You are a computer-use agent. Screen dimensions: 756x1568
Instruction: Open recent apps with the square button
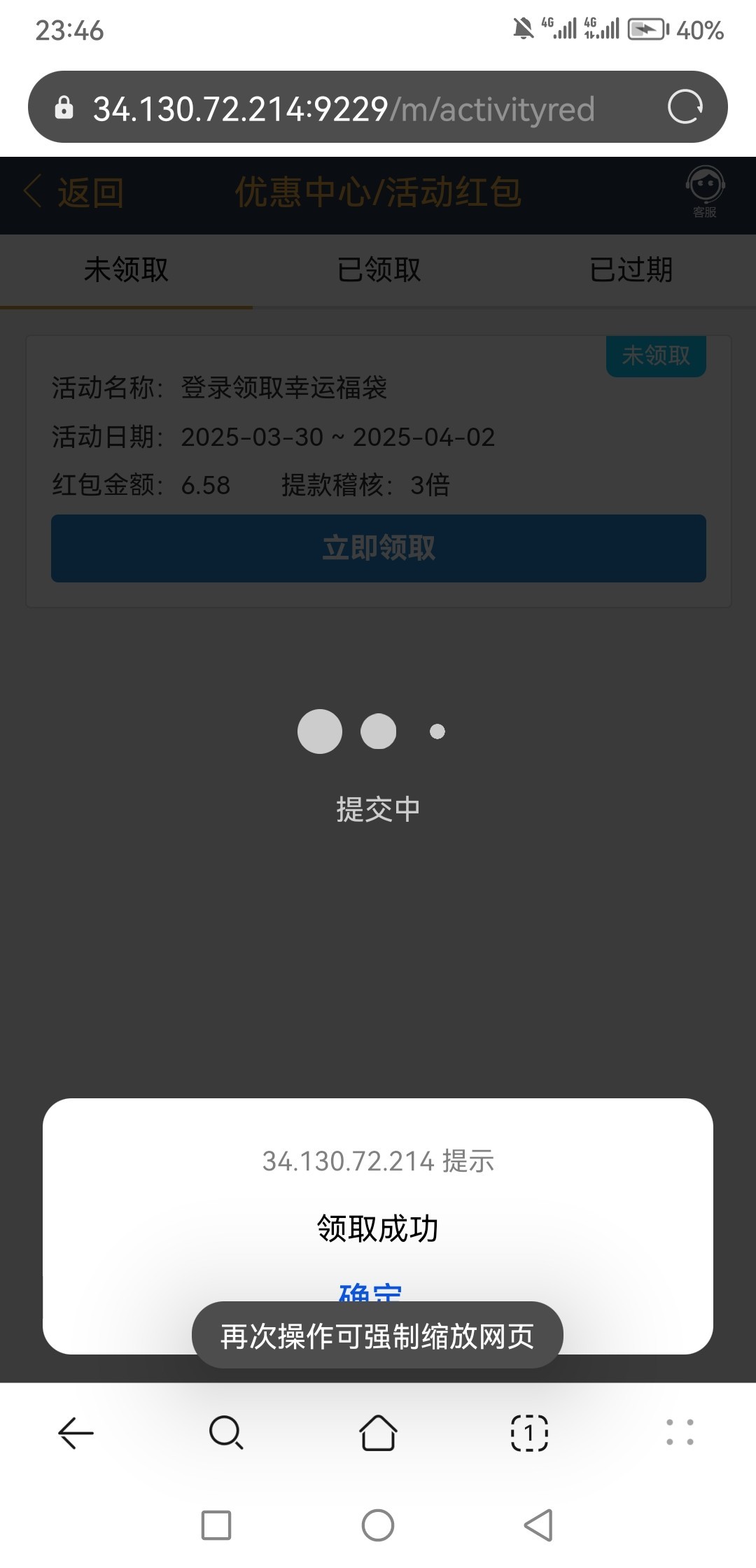216,1525
